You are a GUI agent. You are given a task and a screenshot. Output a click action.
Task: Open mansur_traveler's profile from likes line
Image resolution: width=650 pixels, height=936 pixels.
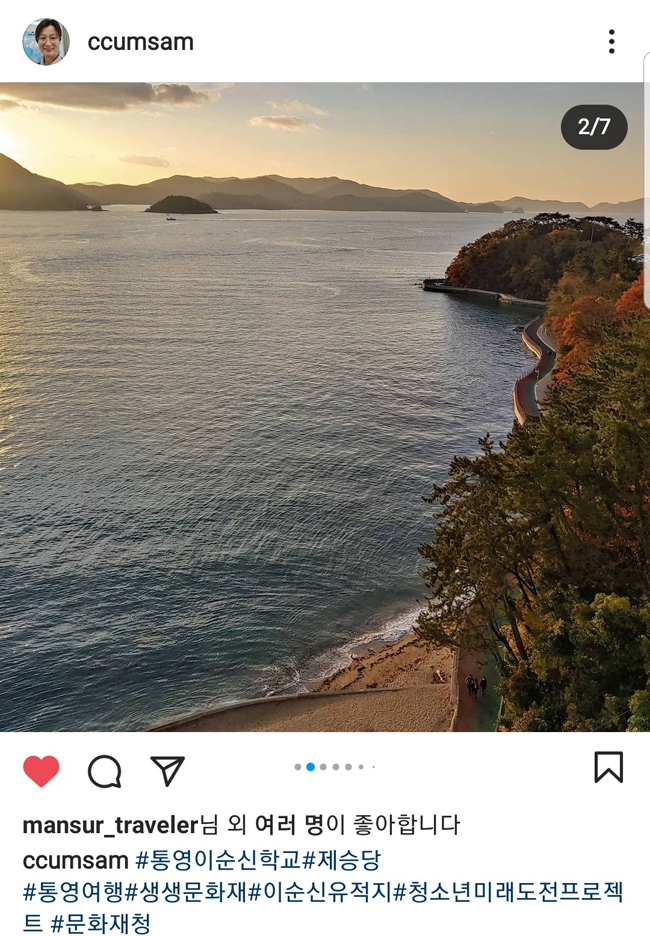click(110, 825)
